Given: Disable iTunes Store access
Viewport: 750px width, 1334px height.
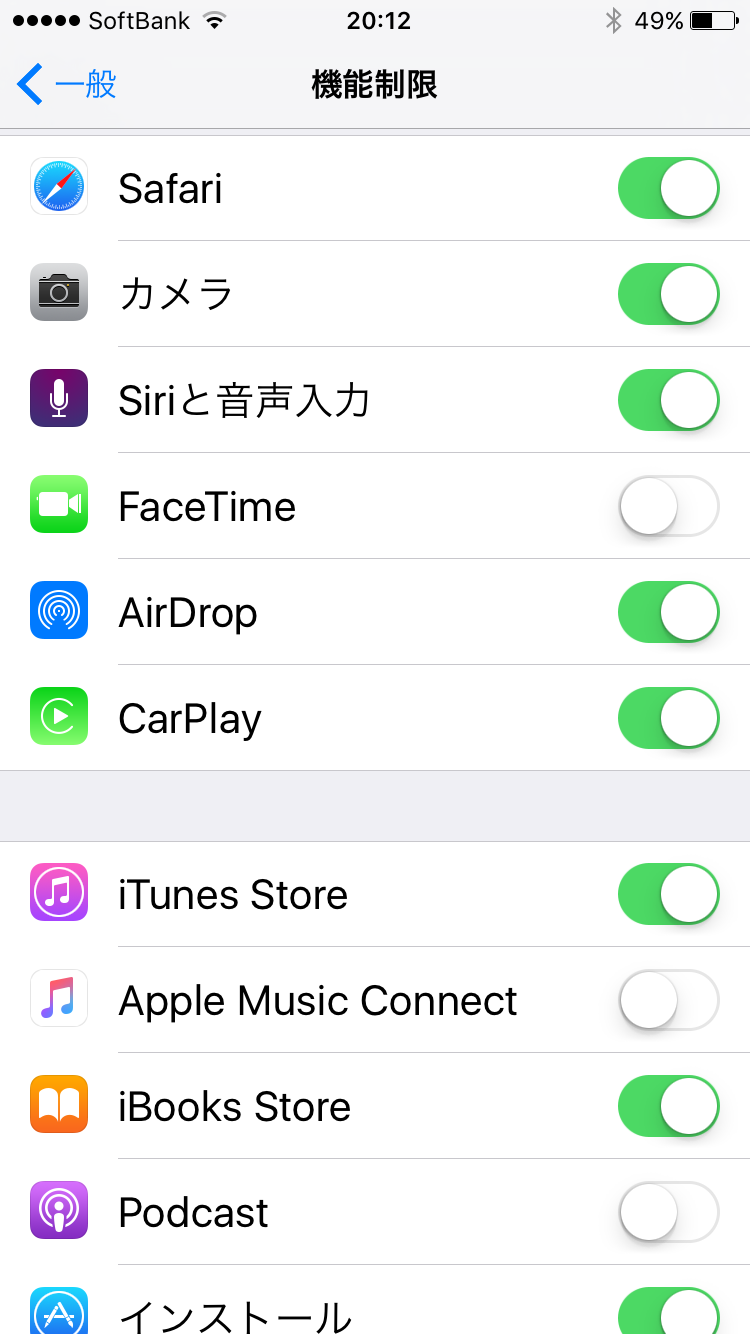Looking at the screenshot, I should pyautogui.click(x=669, y=894).
